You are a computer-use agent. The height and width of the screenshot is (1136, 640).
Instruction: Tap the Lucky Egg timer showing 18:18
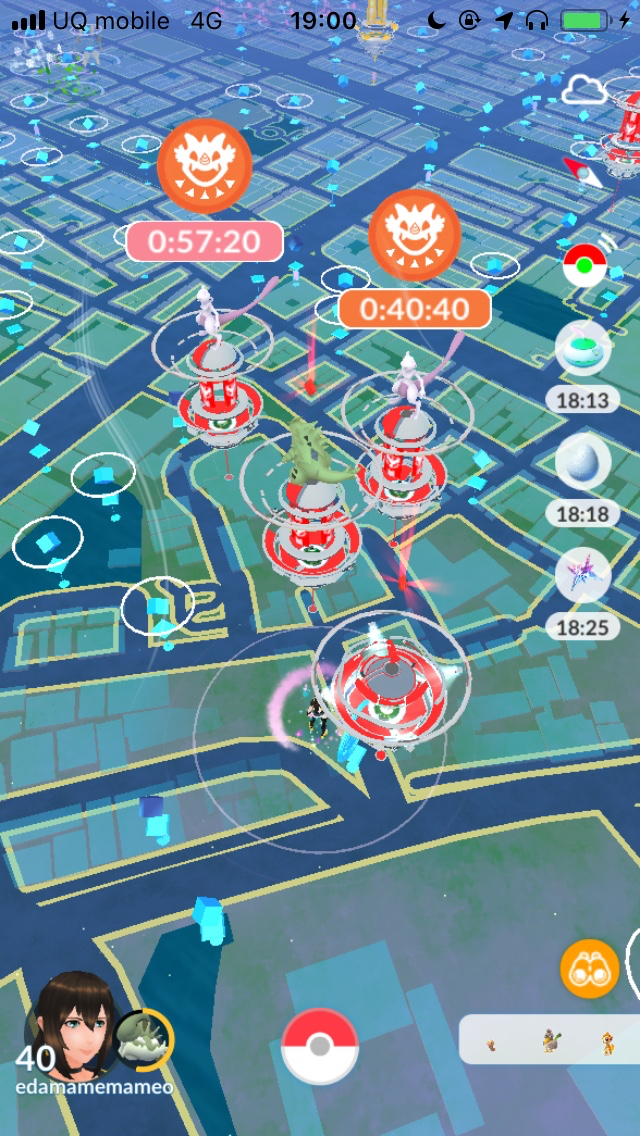[583, 463]
